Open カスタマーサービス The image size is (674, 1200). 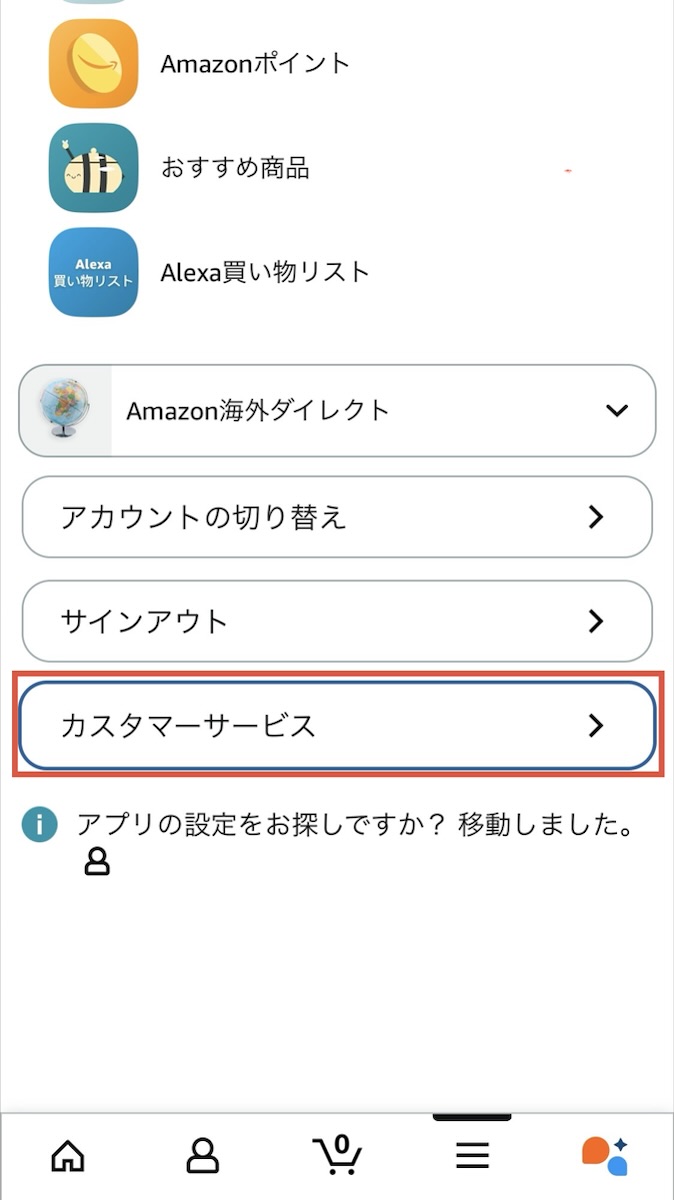point(337,726)
